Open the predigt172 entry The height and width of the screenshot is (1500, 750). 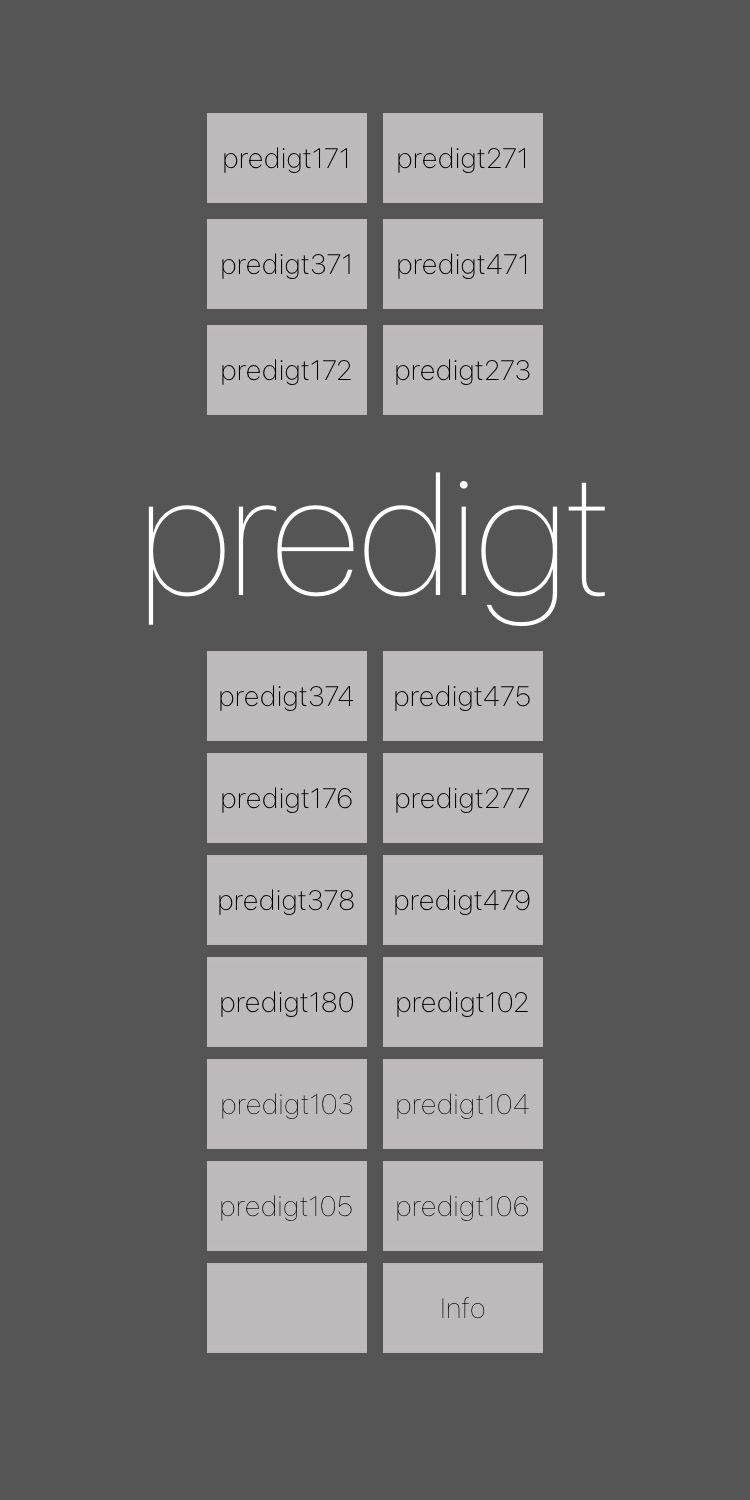[x=287, y=370]
